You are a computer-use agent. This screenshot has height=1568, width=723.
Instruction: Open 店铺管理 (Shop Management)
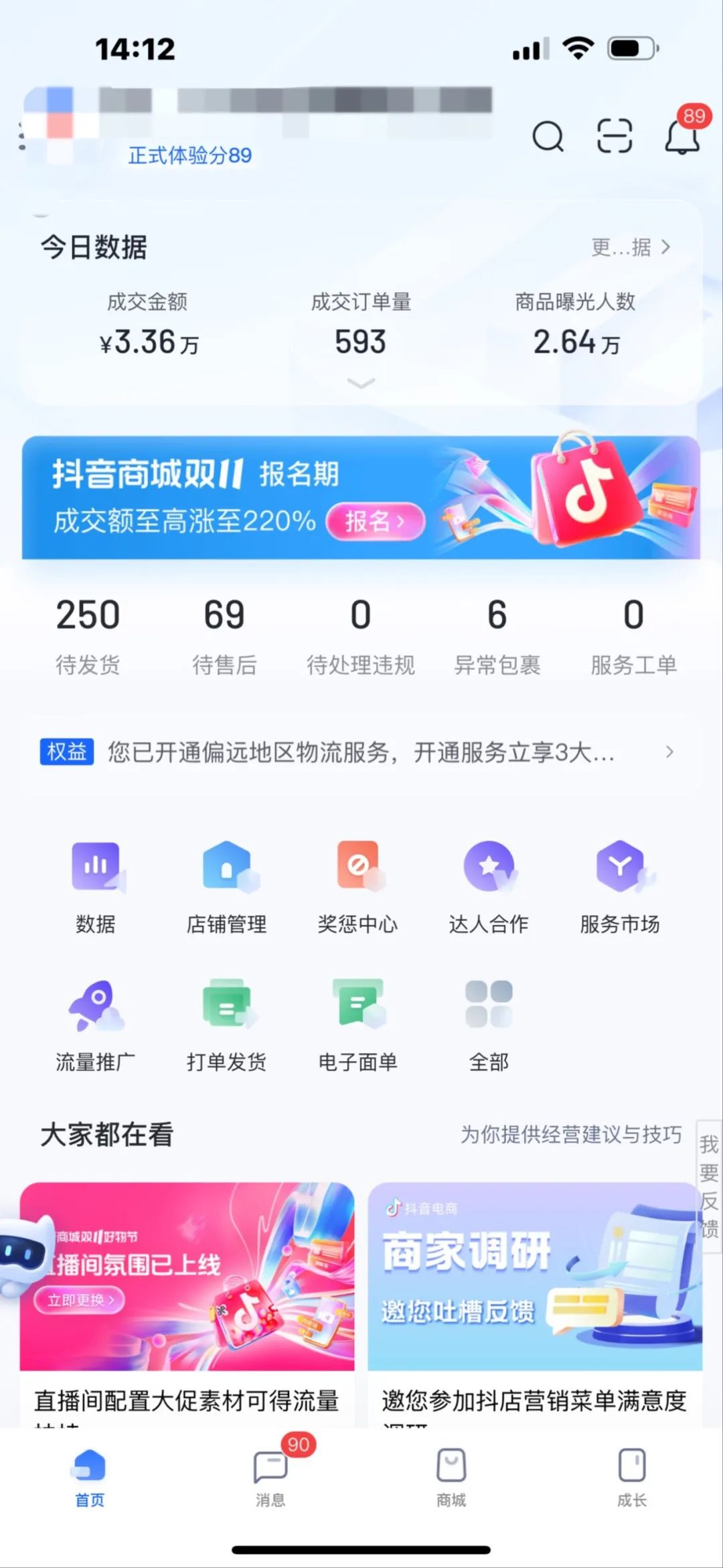[x=227, y=867]
